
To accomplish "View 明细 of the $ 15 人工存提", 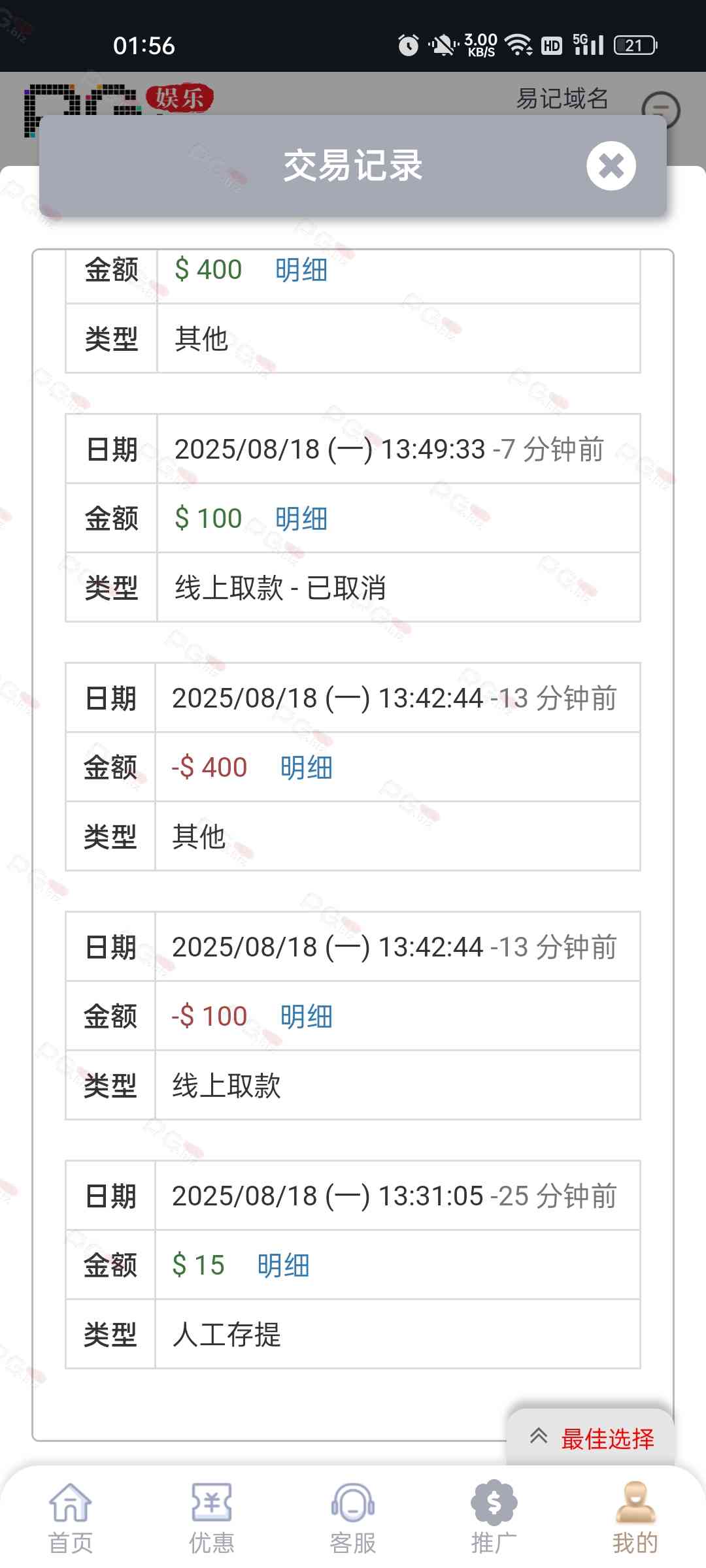I will pyautogui.click(x=283, y=1266).
